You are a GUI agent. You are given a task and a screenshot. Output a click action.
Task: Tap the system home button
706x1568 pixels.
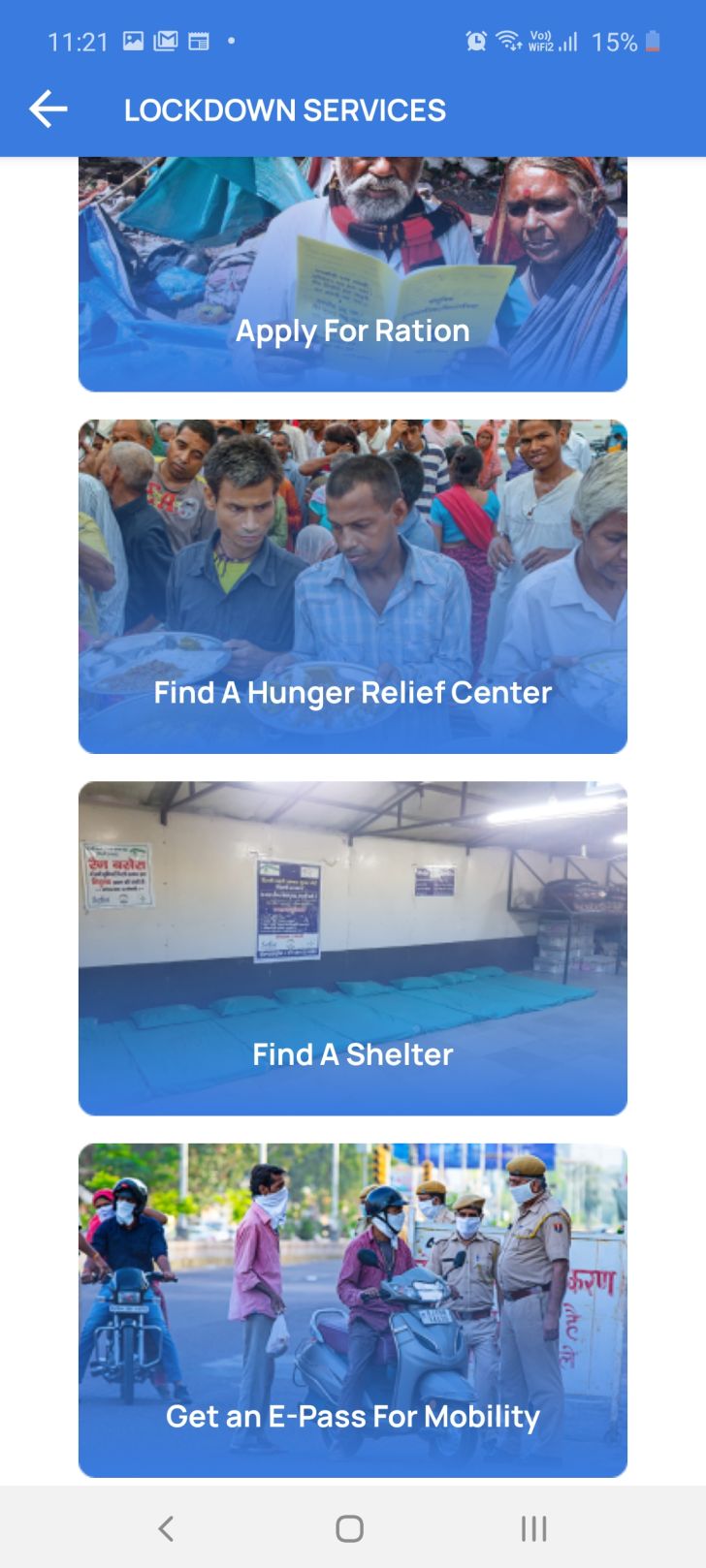coord(349,1528)
